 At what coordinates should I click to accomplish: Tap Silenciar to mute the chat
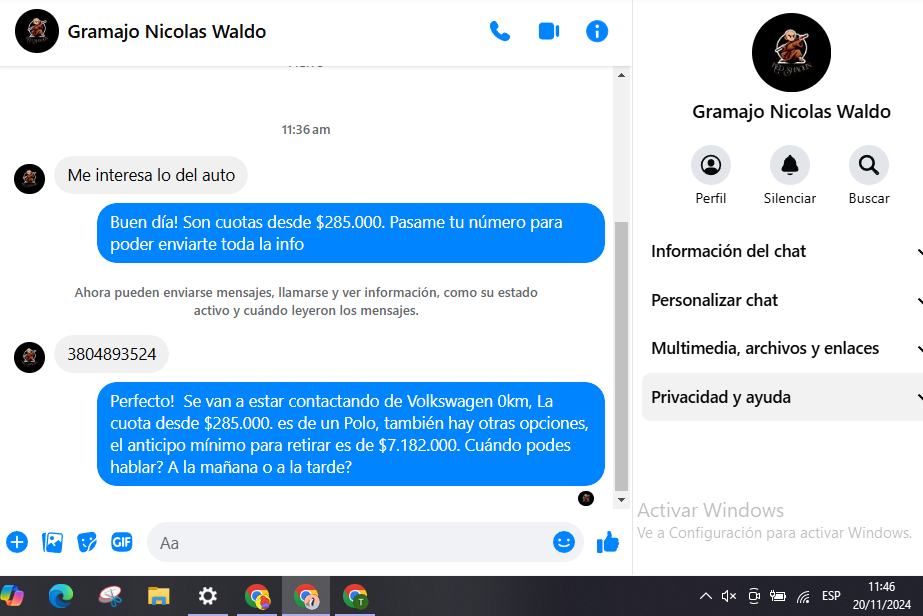pos(790,165)
